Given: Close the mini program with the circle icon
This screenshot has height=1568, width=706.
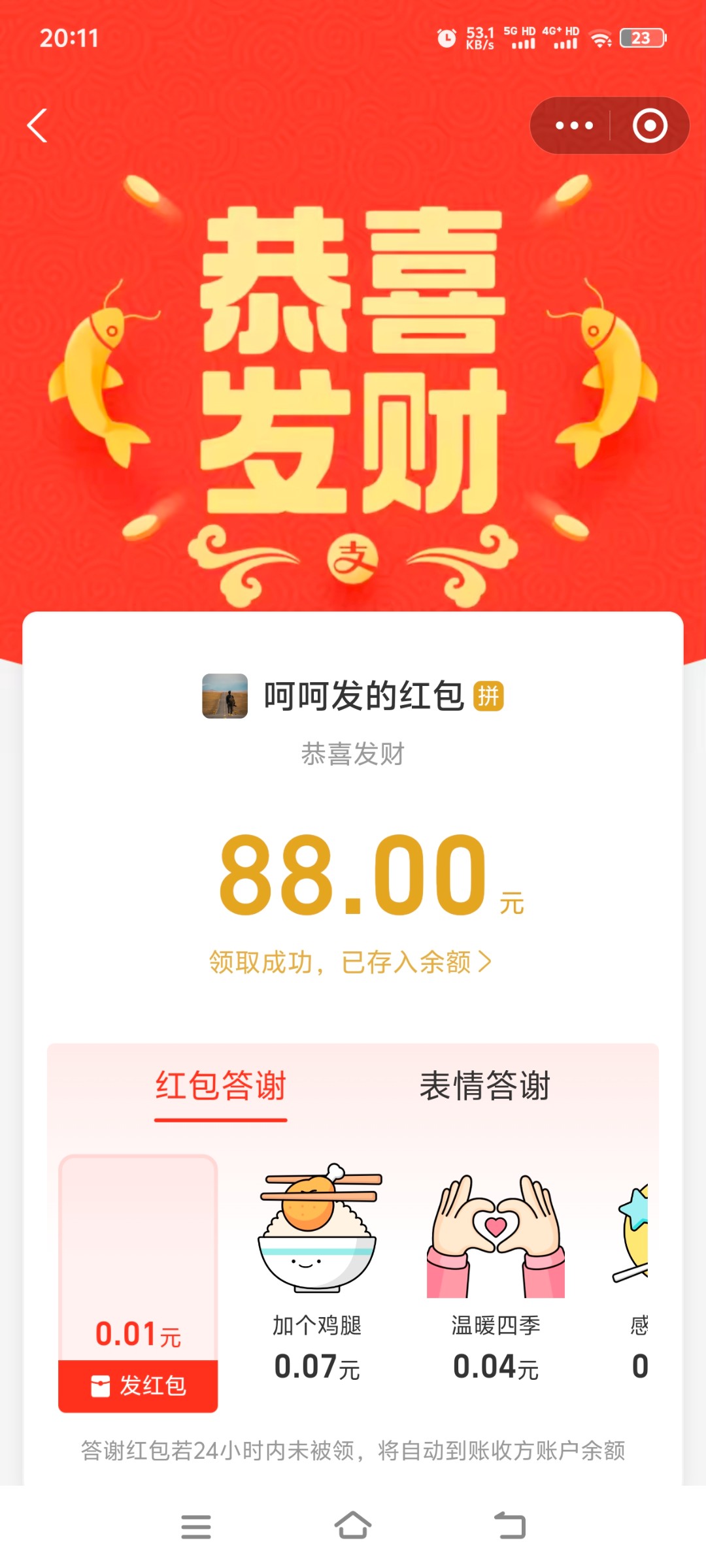Looking at the screenshot, I should click(649, 125).
